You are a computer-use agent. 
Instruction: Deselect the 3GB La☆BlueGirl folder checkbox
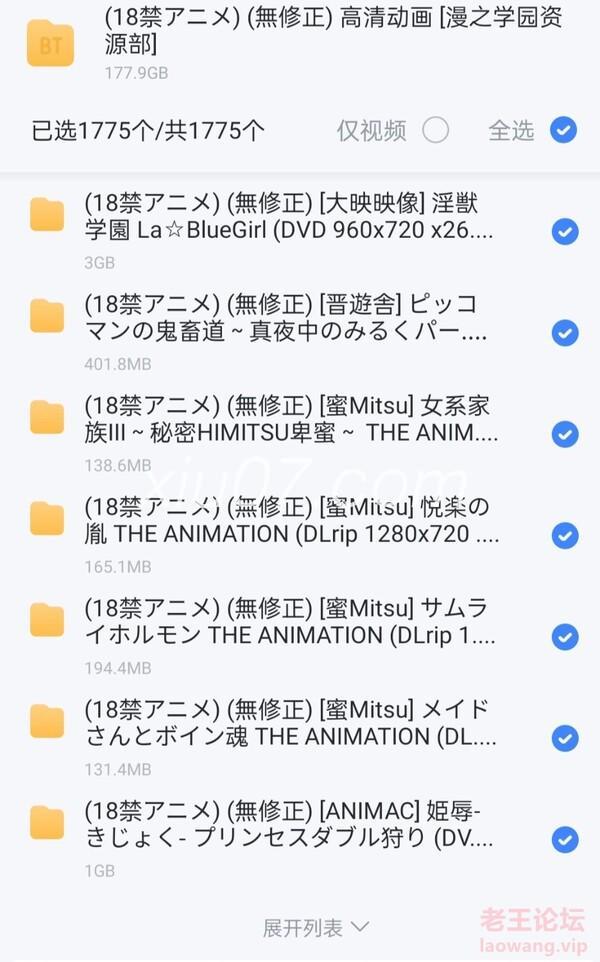[x=564, y=232]
